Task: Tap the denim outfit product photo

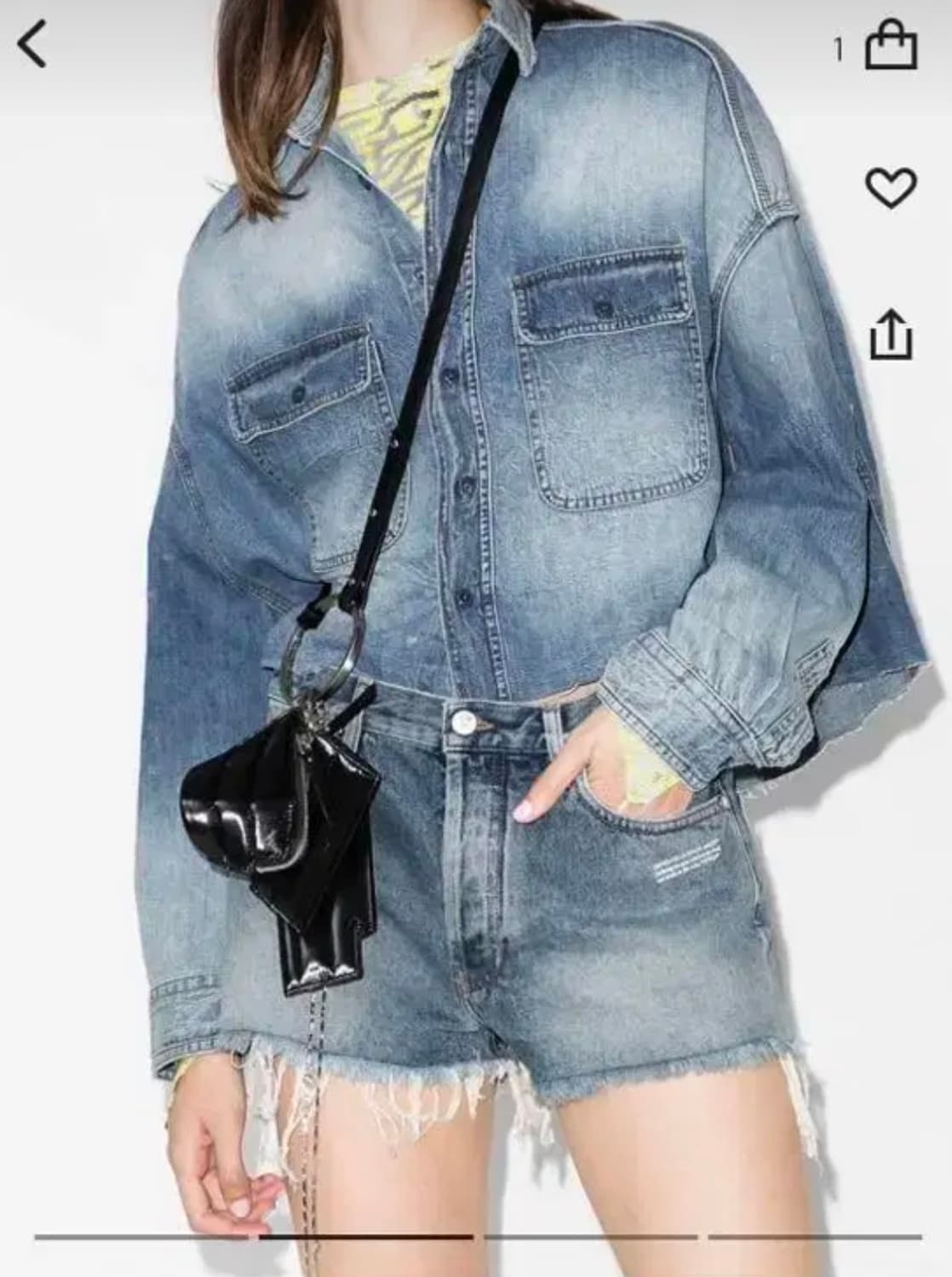Action: pyautogui.click(x=477, y=638)
